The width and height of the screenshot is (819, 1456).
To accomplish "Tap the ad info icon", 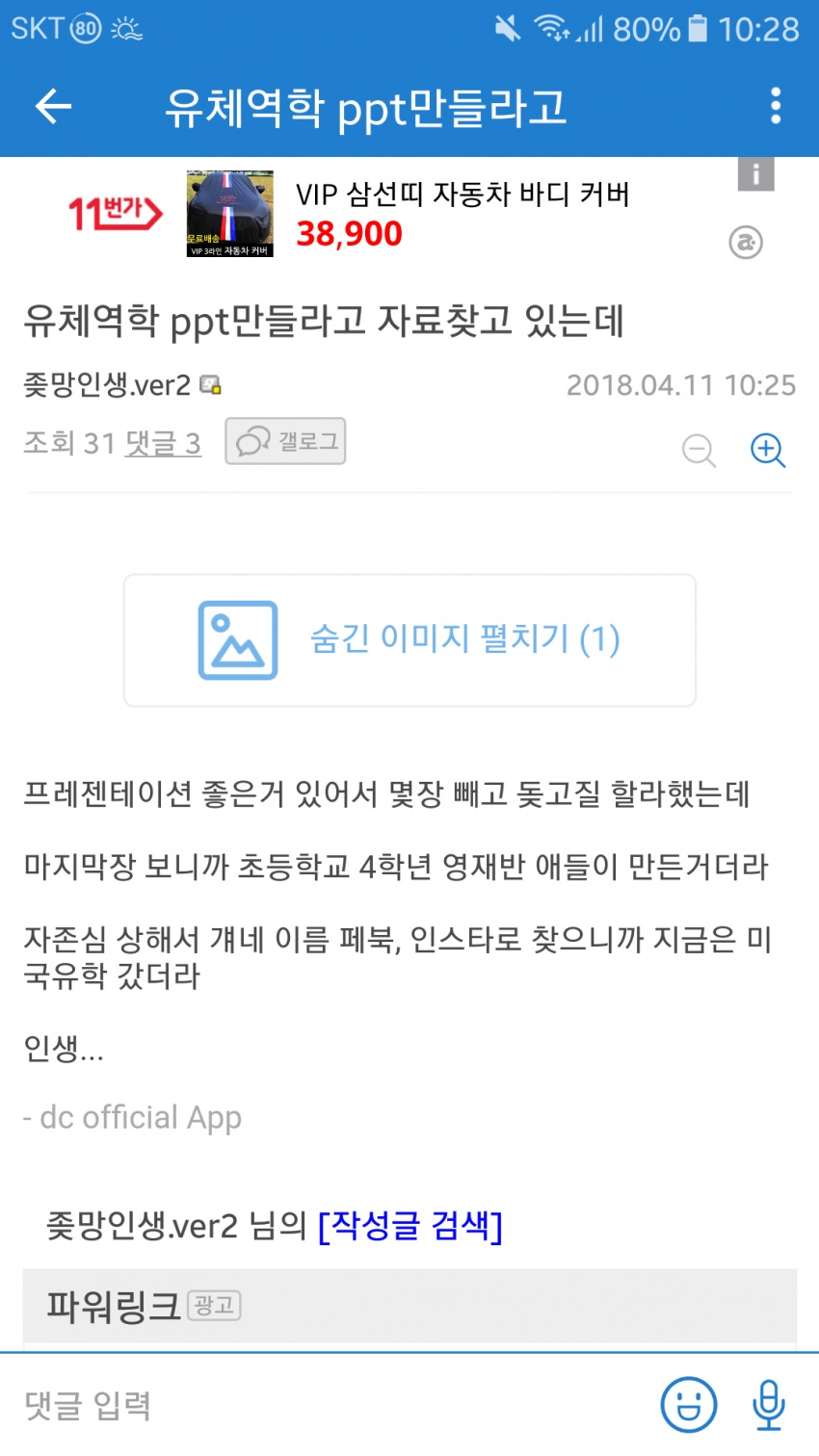I will point(756,174).
